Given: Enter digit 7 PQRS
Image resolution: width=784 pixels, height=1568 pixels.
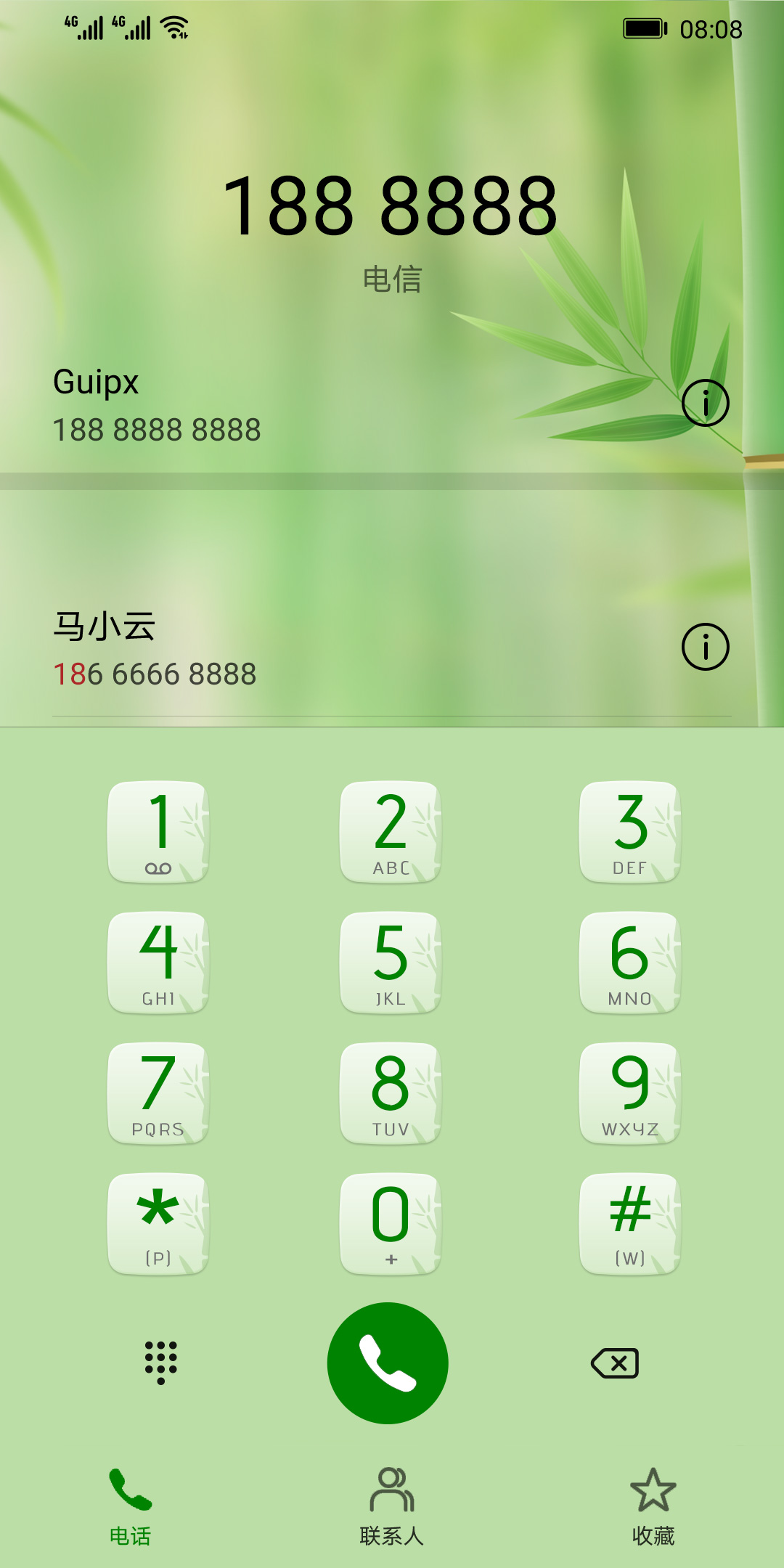Looking at the screenshot, I should pos(158,1093).
